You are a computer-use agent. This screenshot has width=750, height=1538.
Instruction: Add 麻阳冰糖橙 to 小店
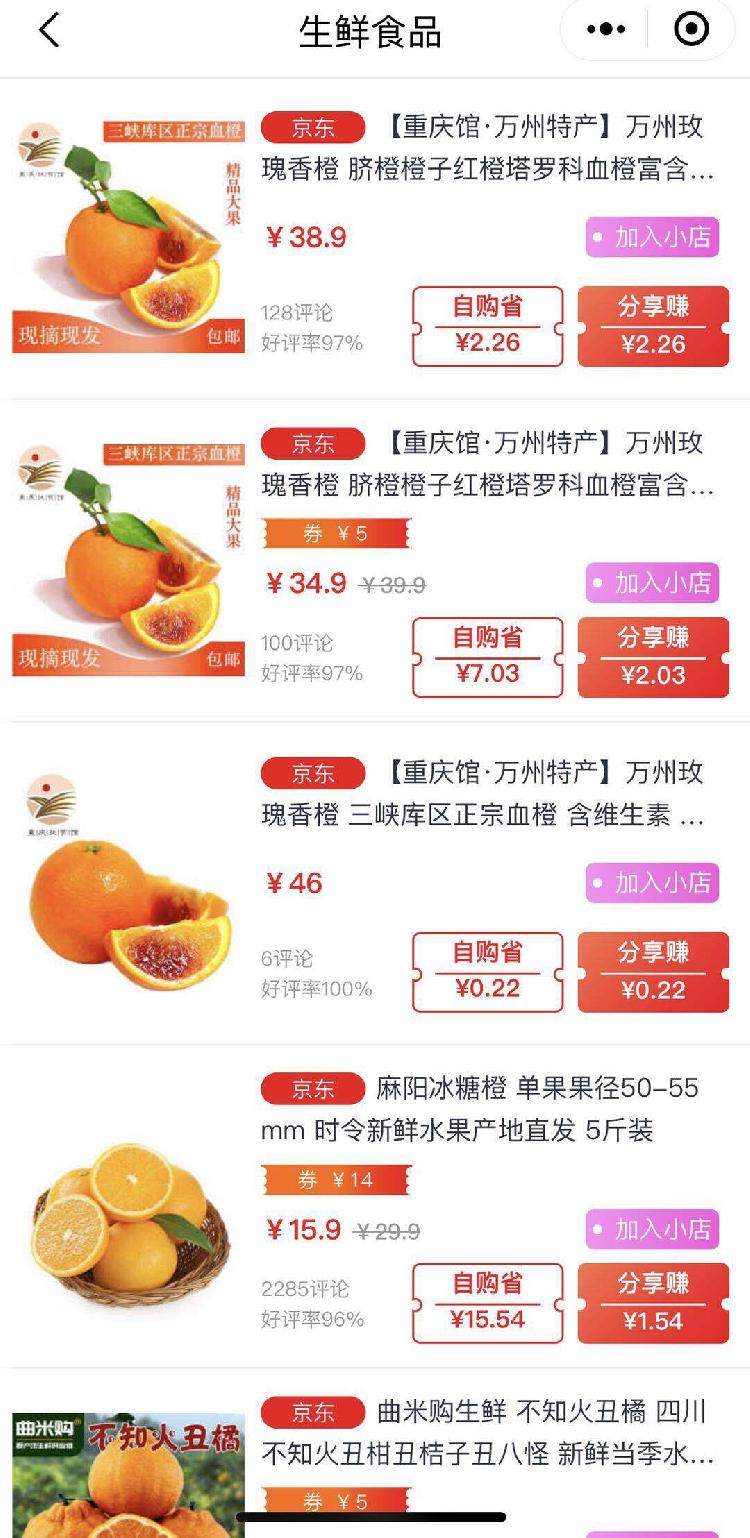652,1228
